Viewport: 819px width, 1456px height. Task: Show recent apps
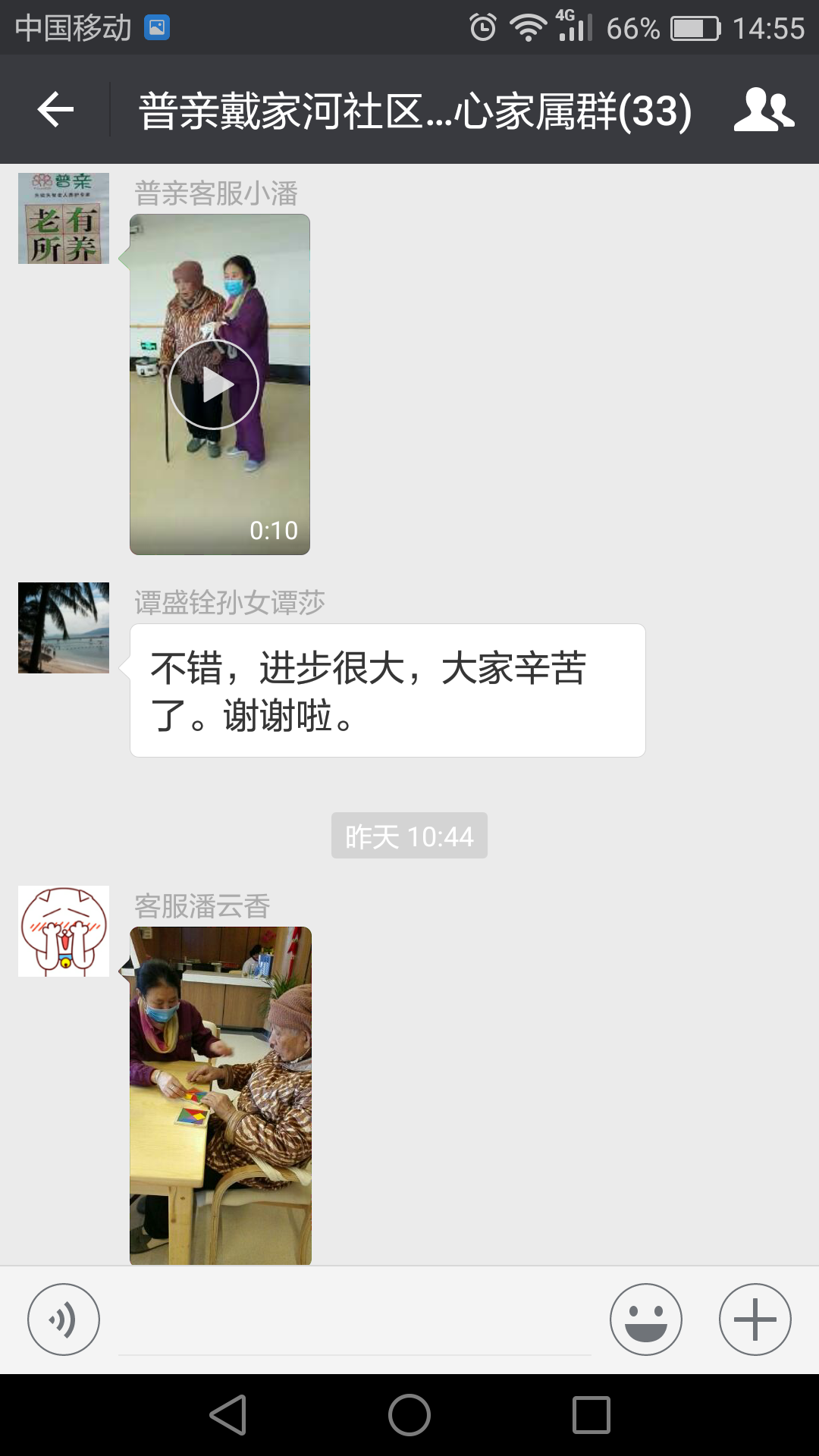tap(591, 1415)
